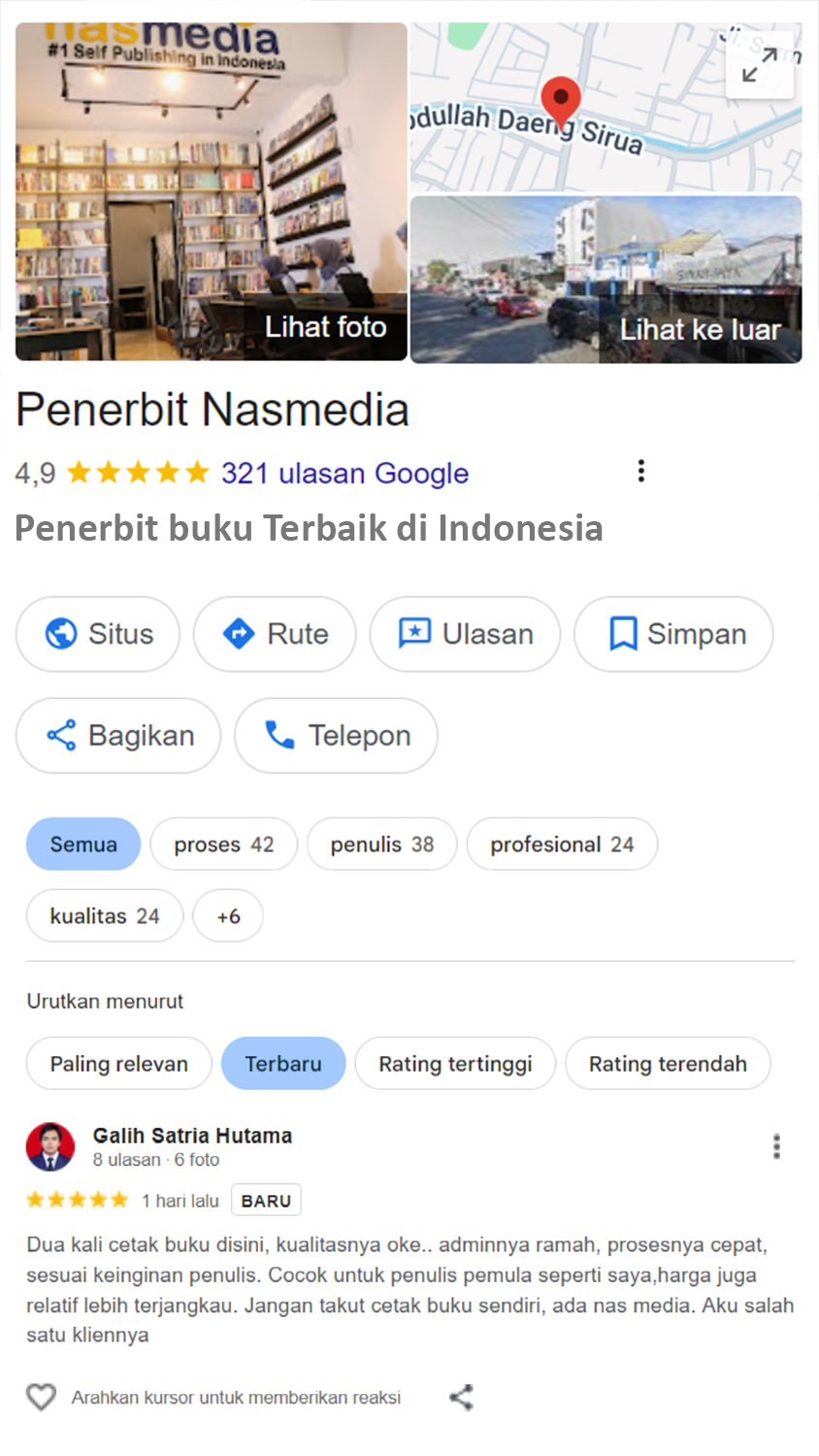Get directions with Rute button
Viewport: 819px width, 1456px height.
pos(275,634)
